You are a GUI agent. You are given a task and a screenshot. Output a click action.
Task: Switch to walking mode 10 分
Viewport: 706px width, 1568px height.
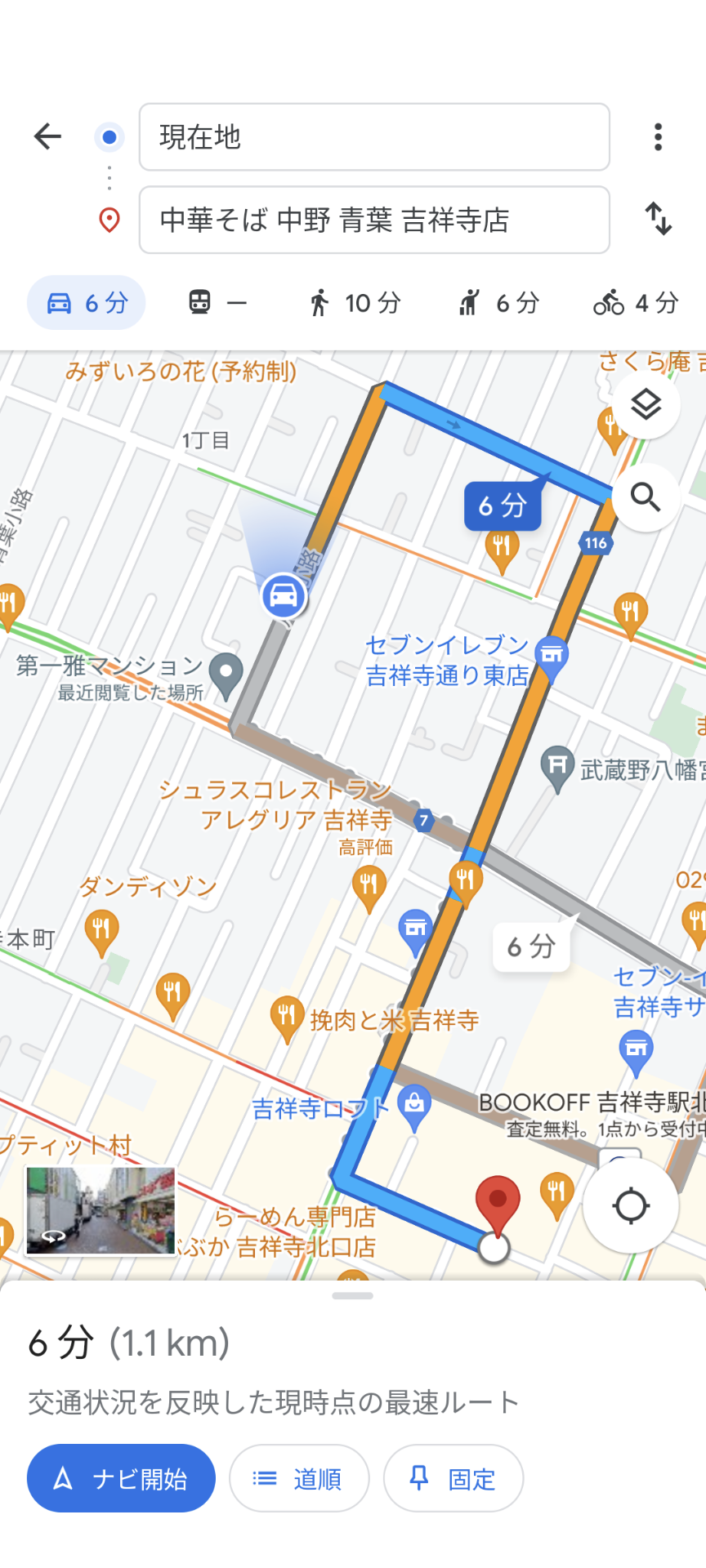tap(355, 303)
